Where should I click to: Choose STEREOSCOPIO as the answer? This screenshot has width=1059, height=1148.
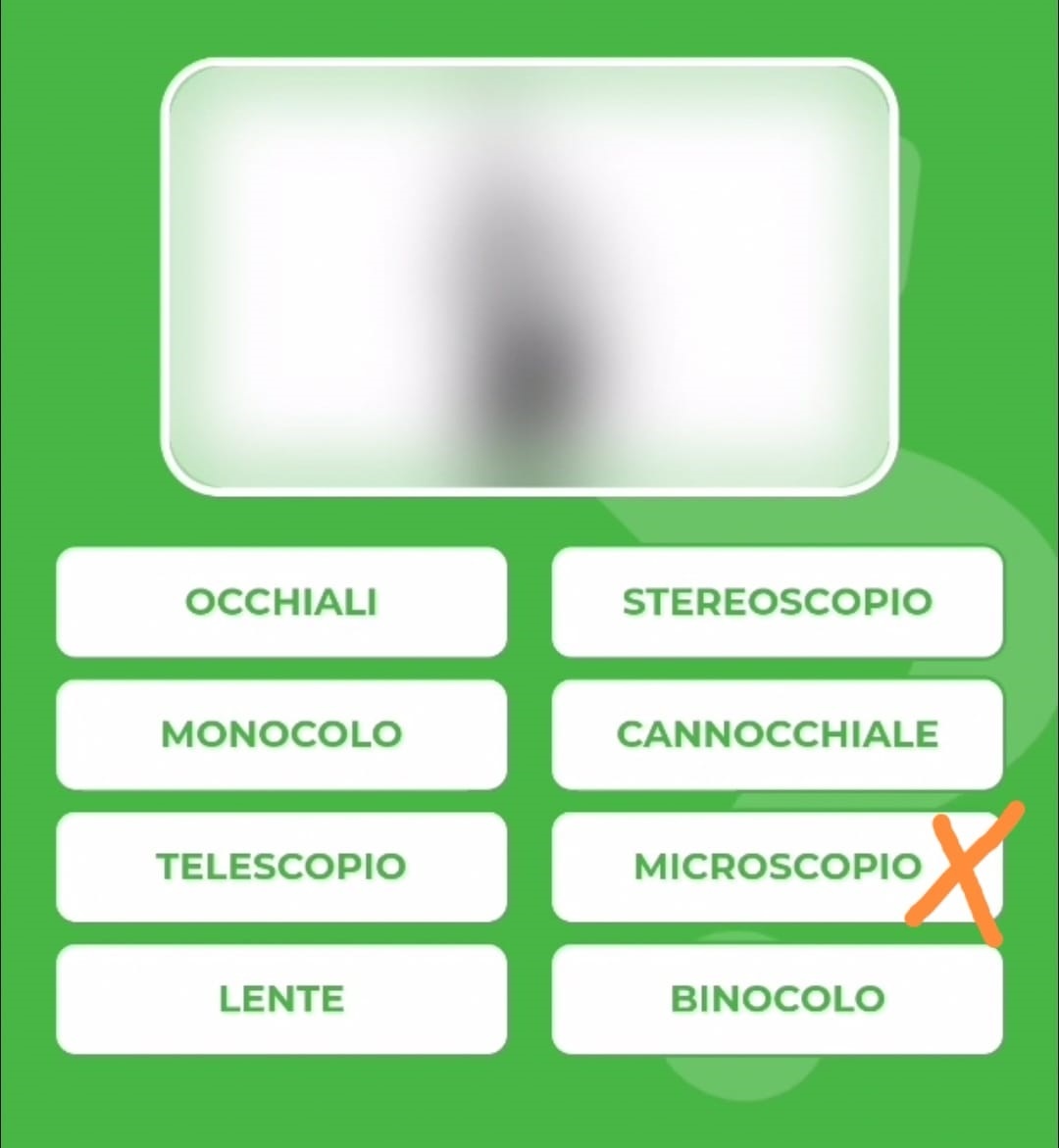pyautogui.click(x=777, y=602)
